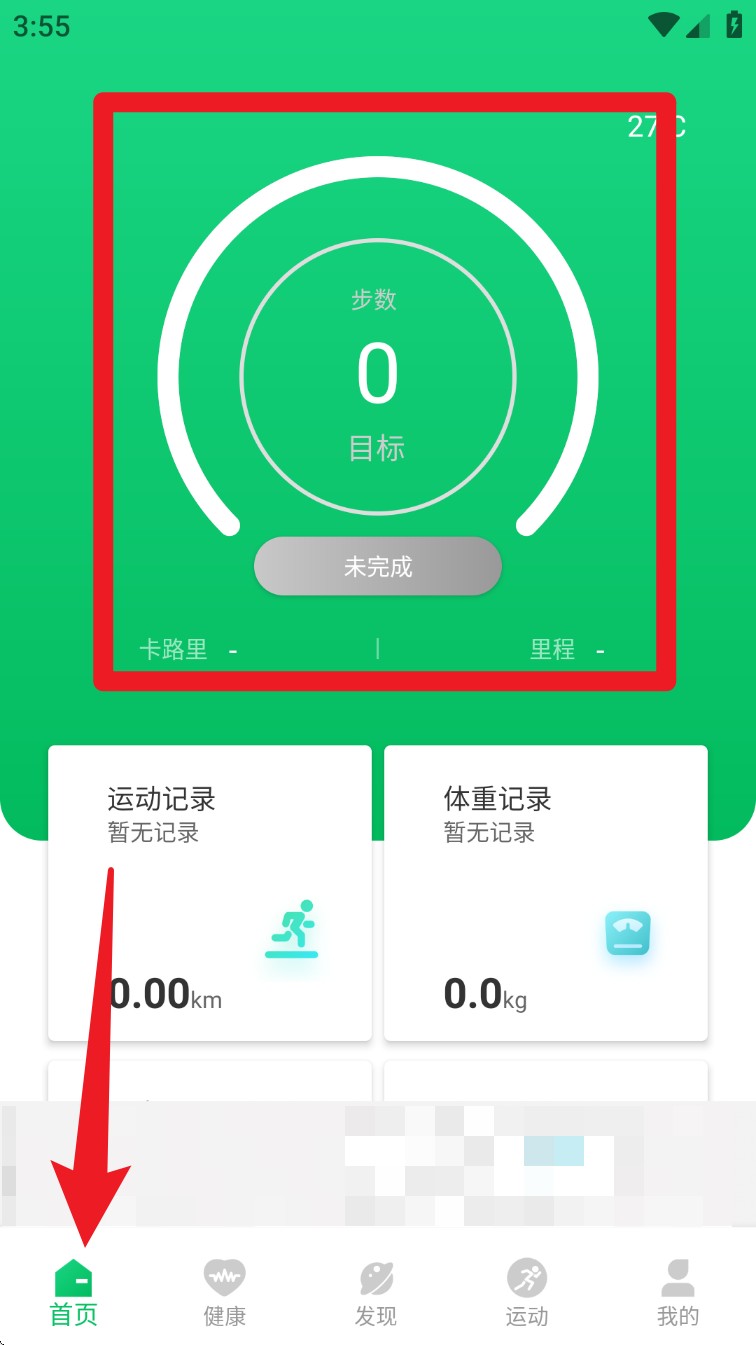Open the 运动记录 card
Screen dimensions: 756x1345
[x=210, y=892]
